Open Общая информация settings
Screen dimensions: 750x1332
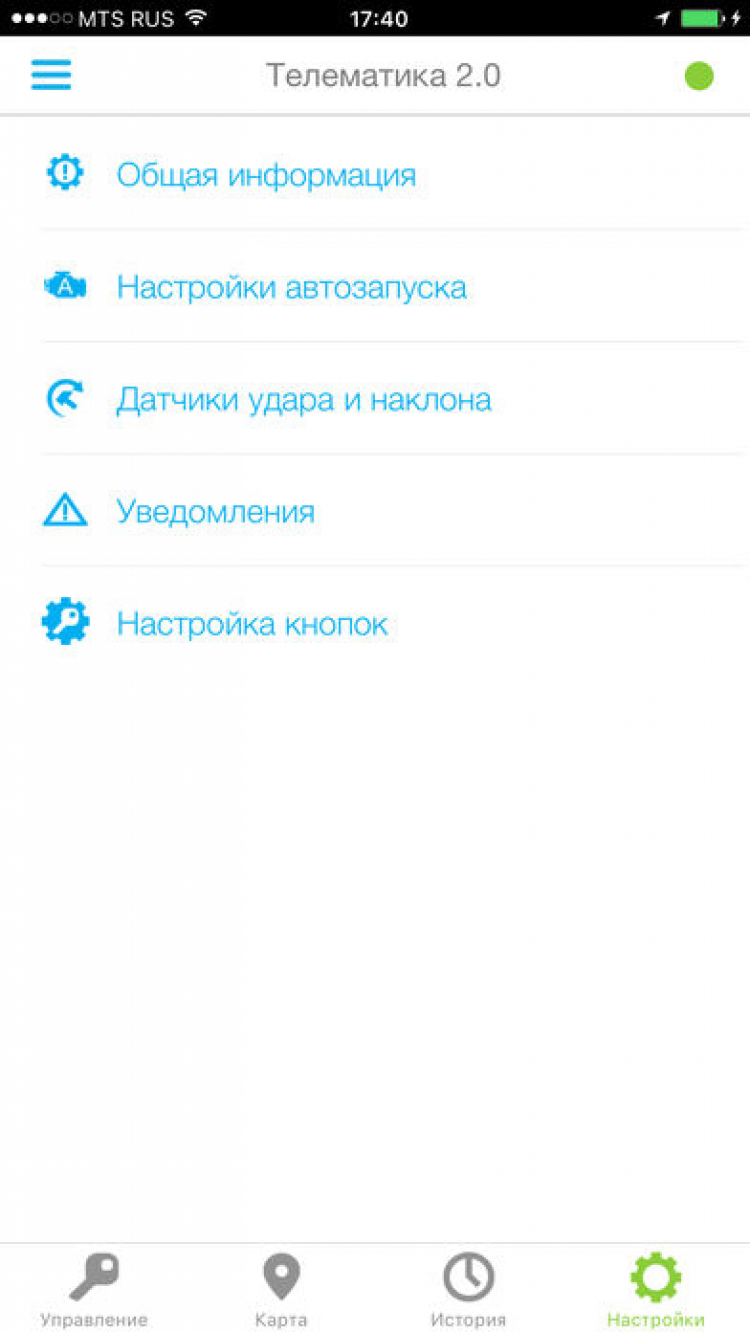pos(266,175)
